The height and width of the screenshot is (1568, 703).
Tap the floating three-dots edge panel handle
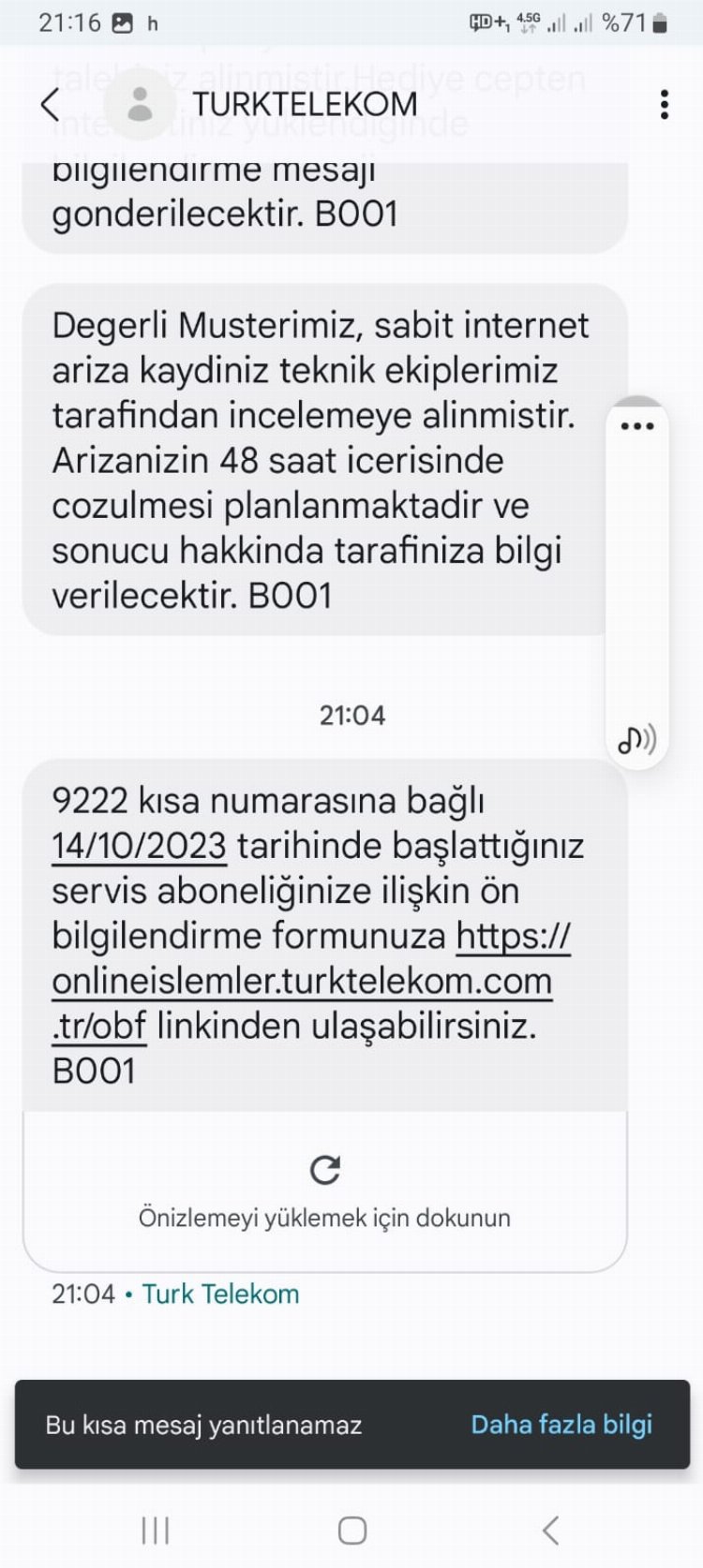637,426
